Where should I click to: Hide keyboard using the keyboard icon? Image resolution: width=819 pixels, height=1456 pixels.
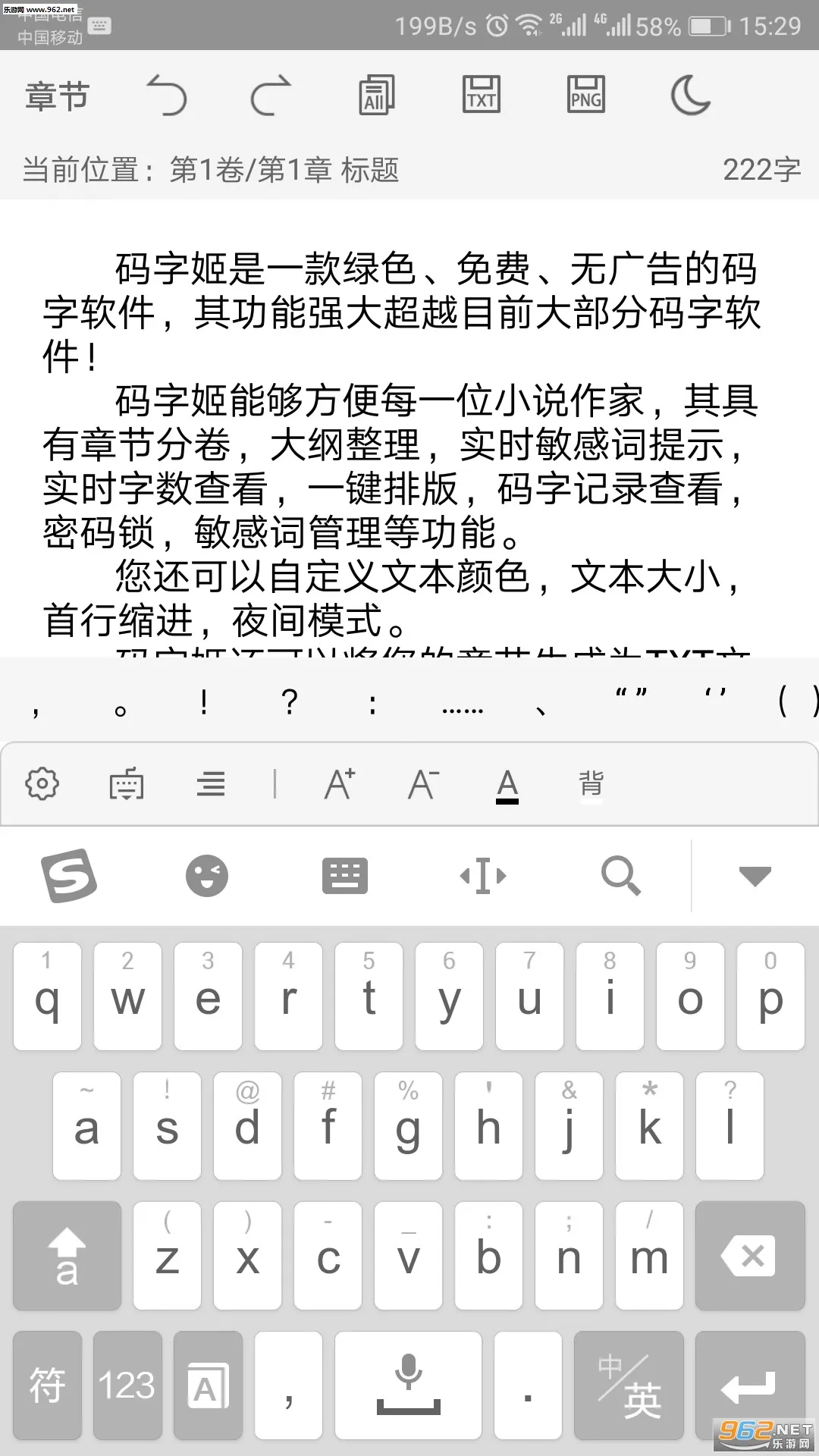pos(127,783)
